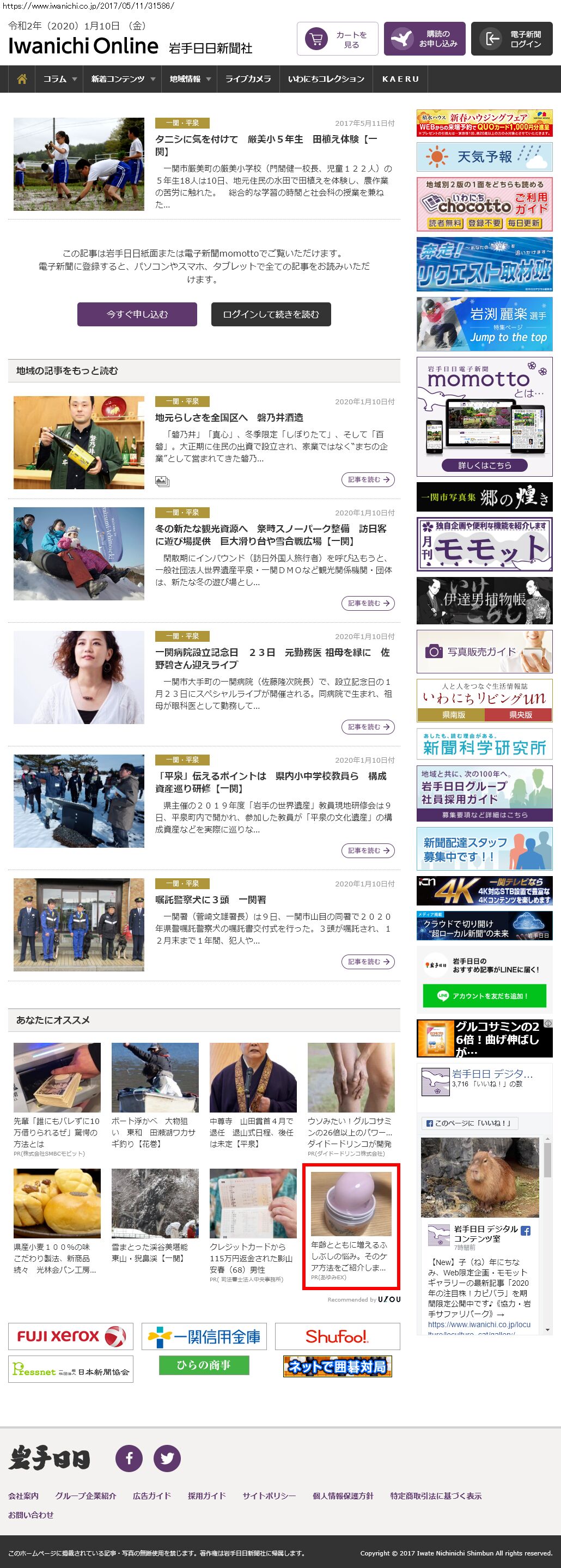
Task: Open the 天気予報 banner
Action: coord(484,157)
